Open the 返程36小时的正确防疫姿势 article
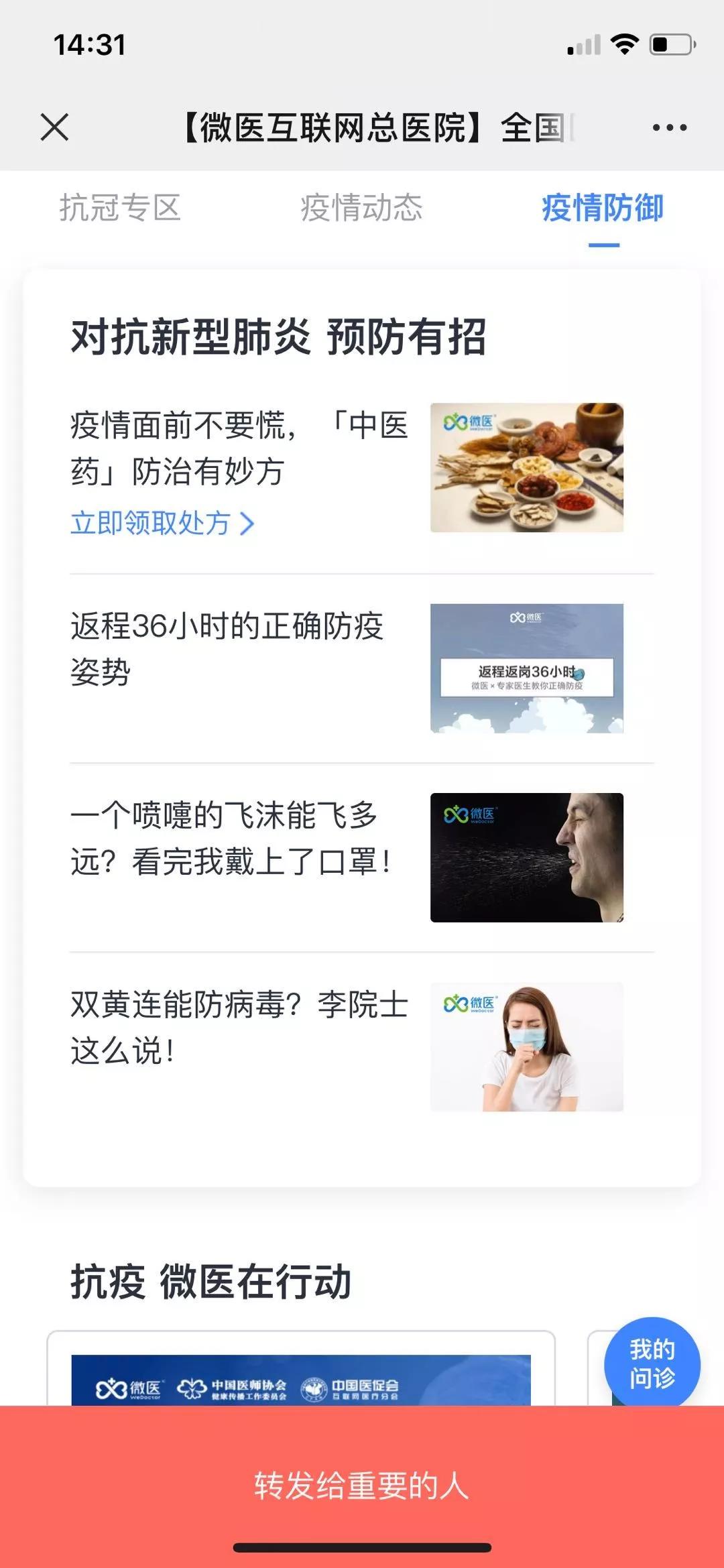 [x=227, y=648]
